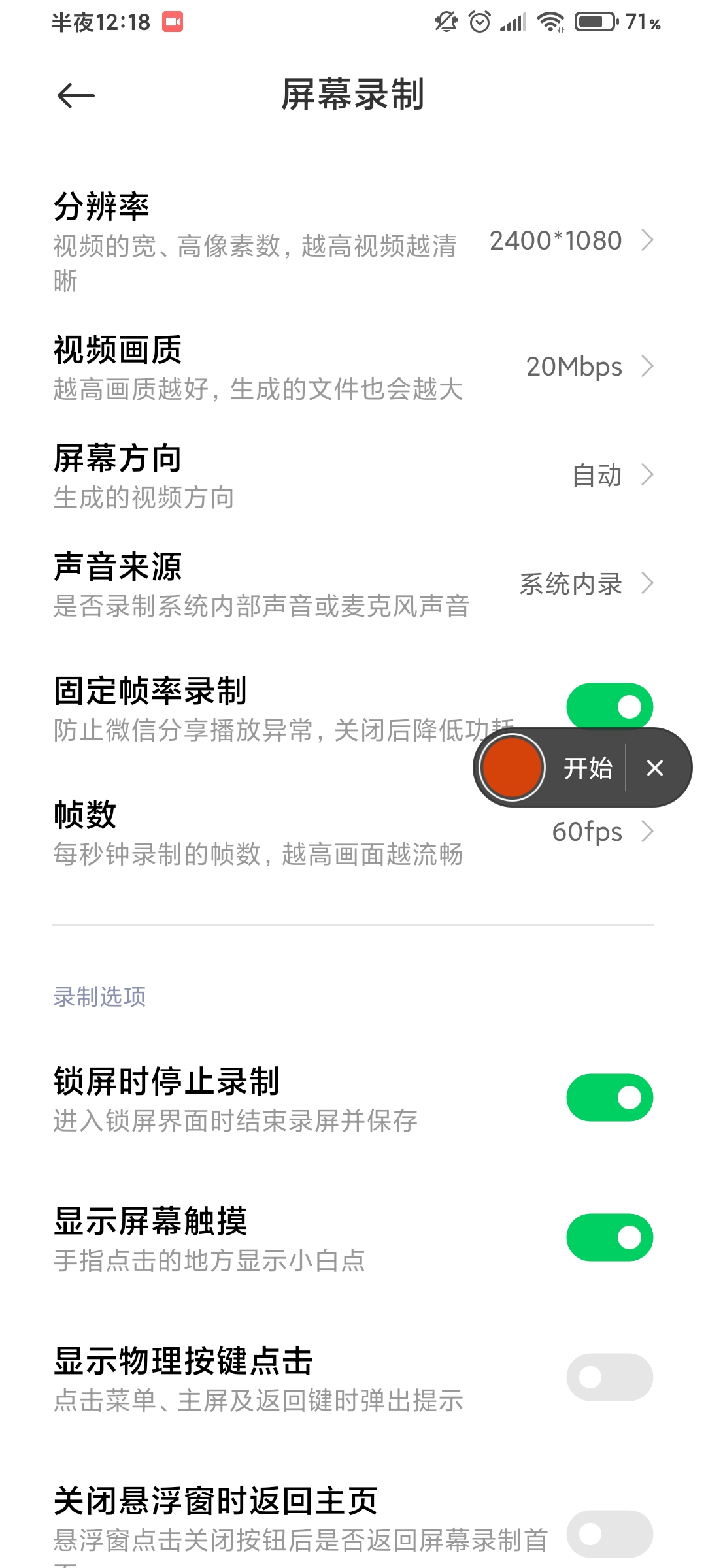Open the 分辨率 resolution setting

(353, 240)
